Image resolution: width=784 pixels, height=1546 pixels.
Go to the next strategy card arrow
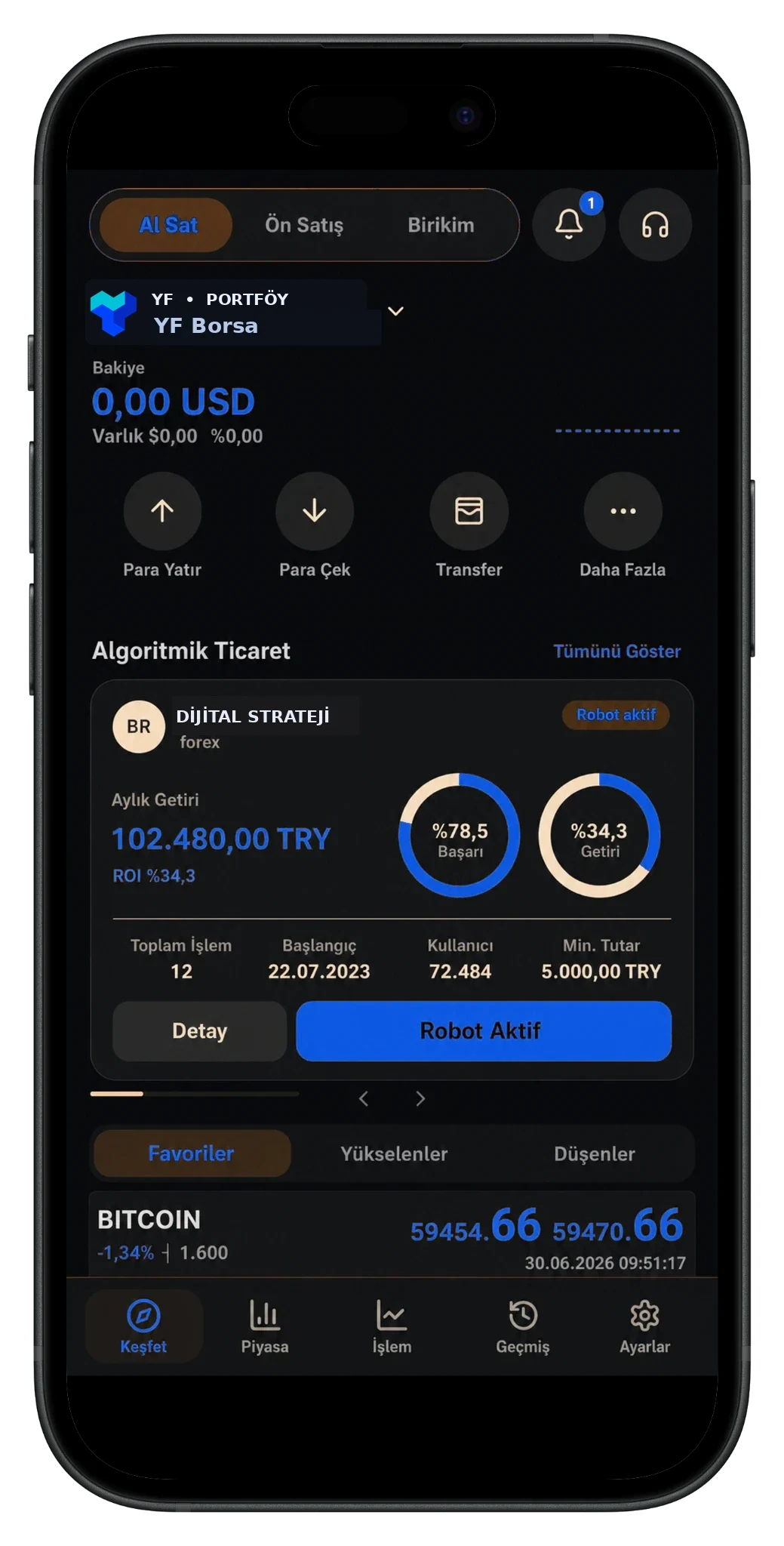tap(420, 1098)
